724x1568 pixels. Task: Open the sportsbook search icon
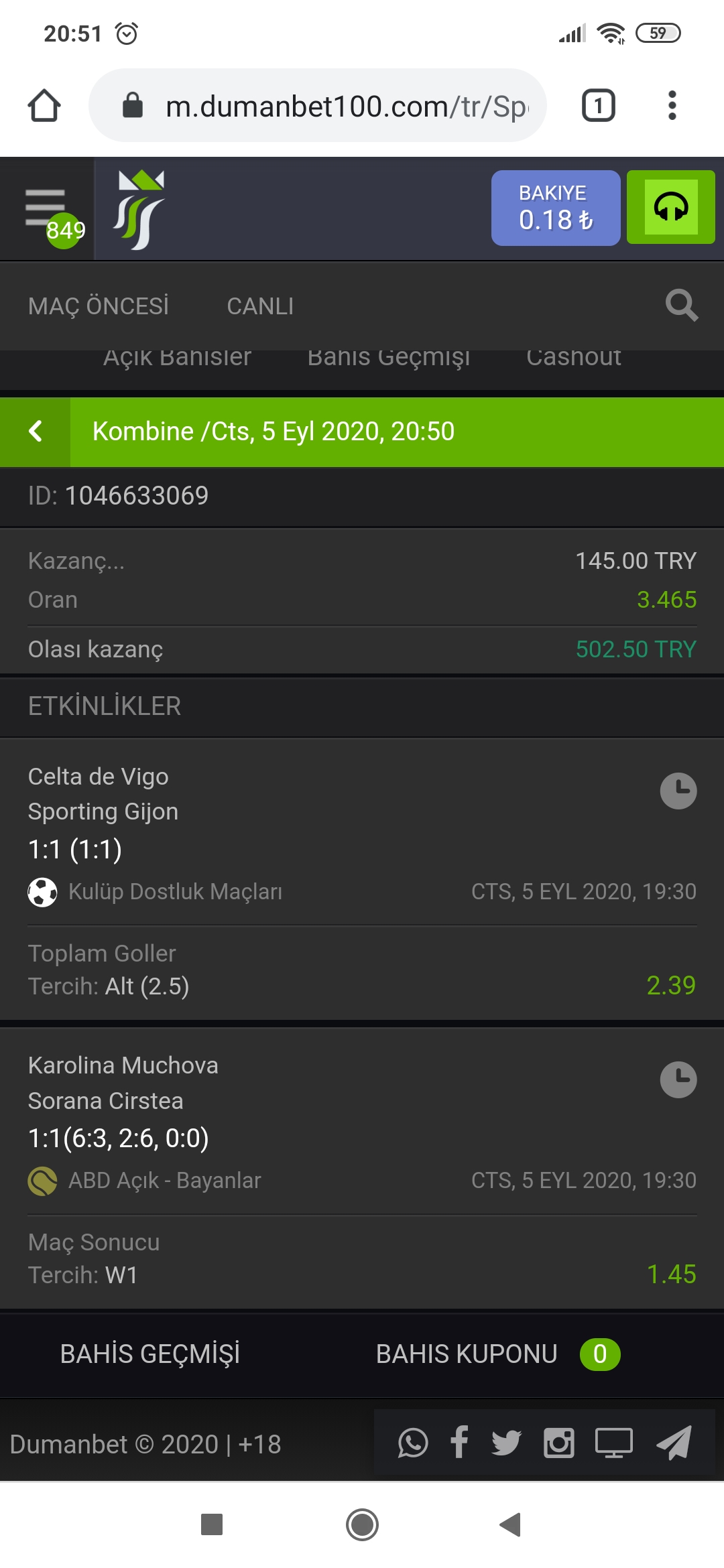point(682,306)
